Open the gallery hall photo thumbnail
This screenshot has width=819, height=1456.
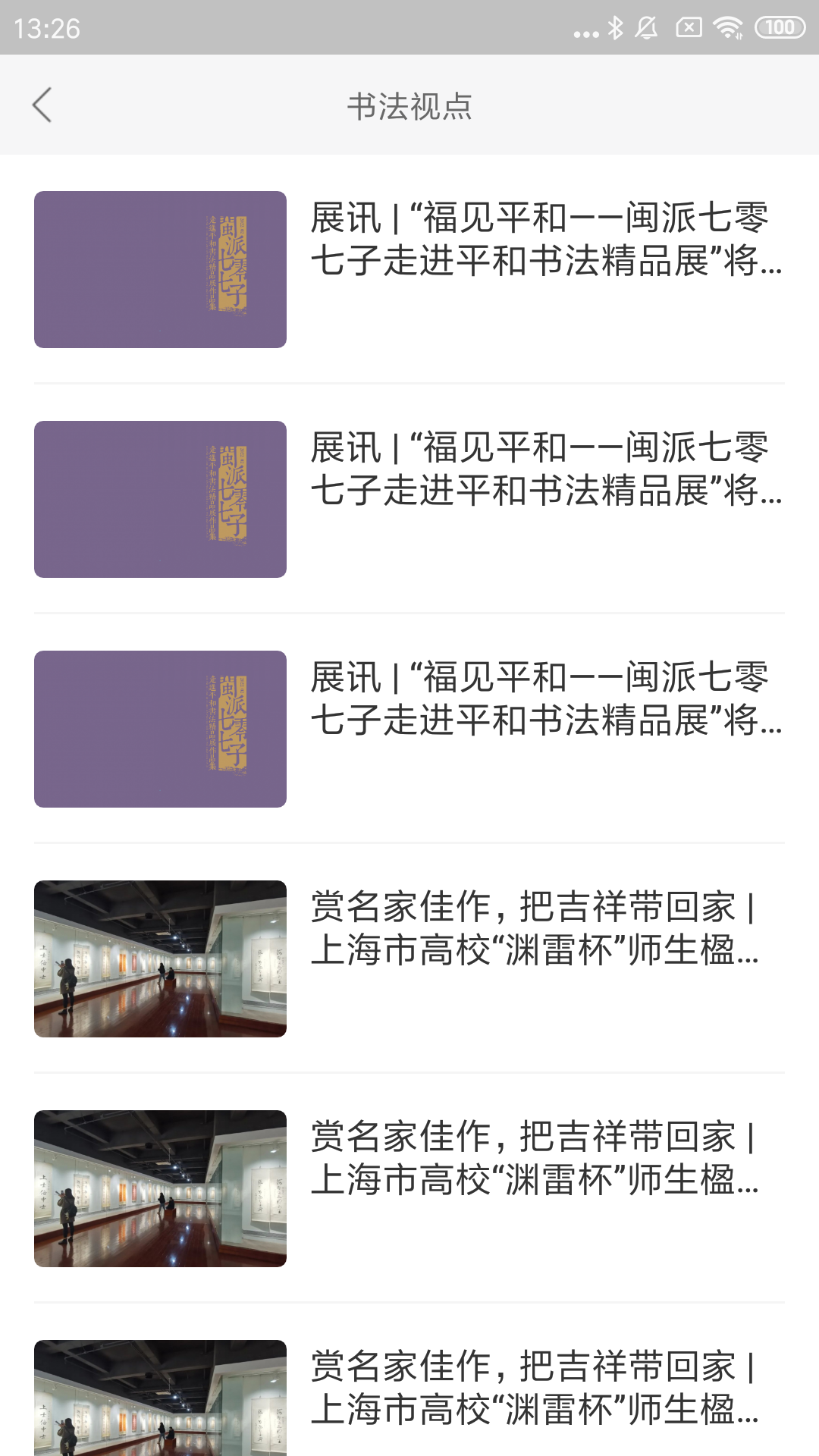click(161, 959)
